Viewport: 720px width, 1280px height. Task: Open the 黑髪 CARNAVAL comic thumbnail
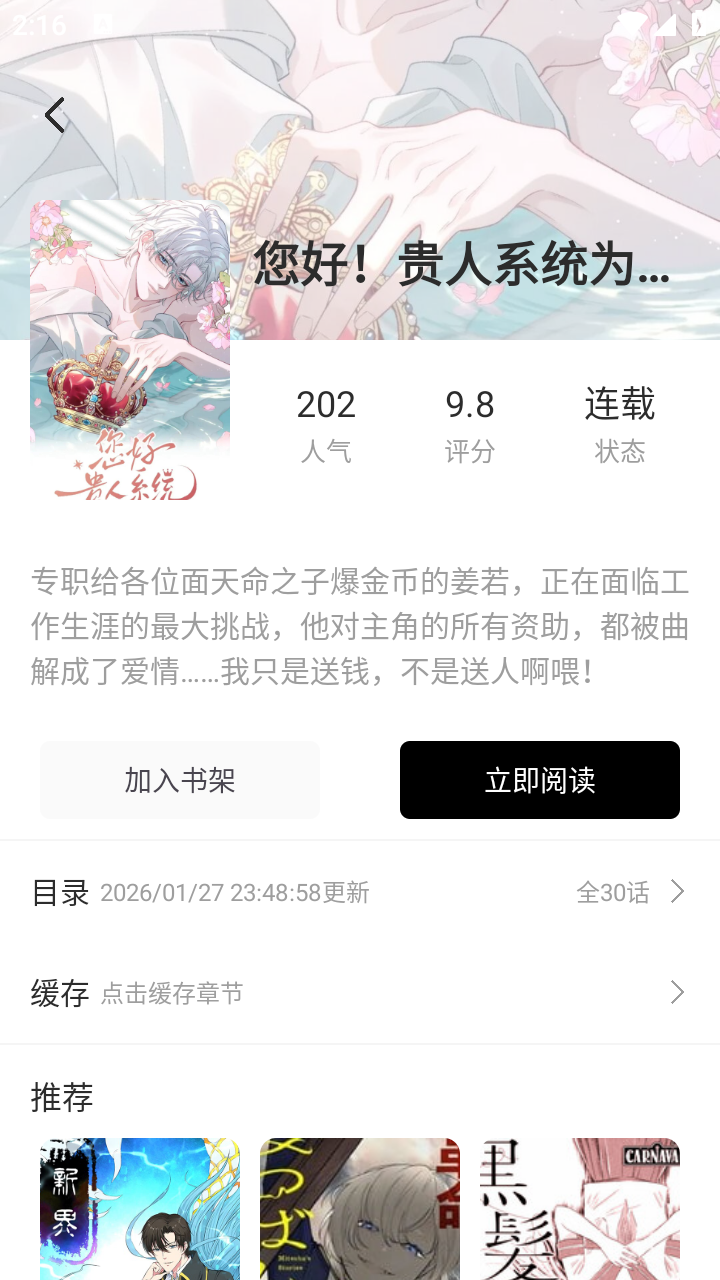point(580,1208)
